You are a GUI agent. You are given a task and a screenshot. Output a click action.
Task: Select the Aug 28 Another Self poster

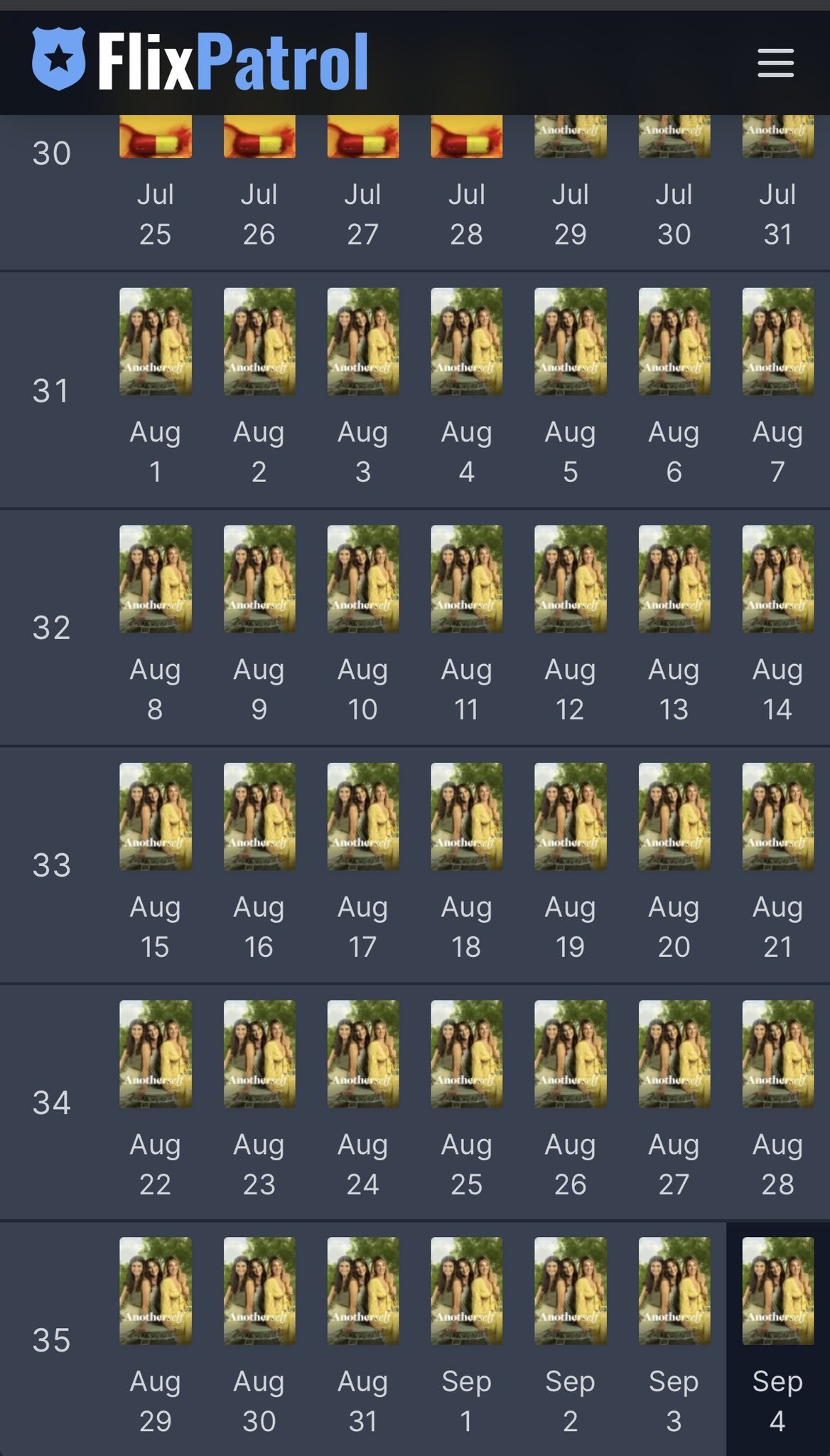click(778, 1054)
